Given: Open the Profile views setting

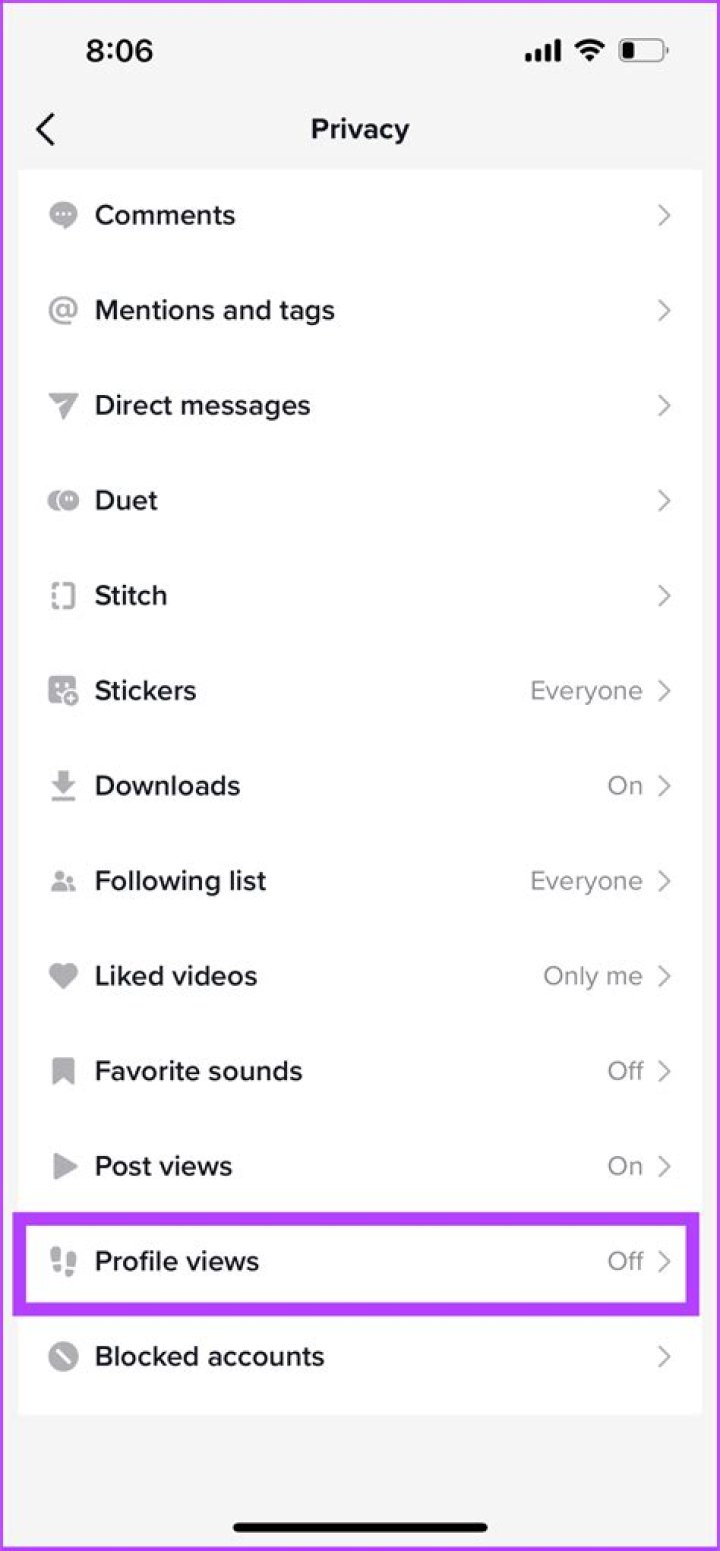Looking at the screenshot, I should point(358,1261).
